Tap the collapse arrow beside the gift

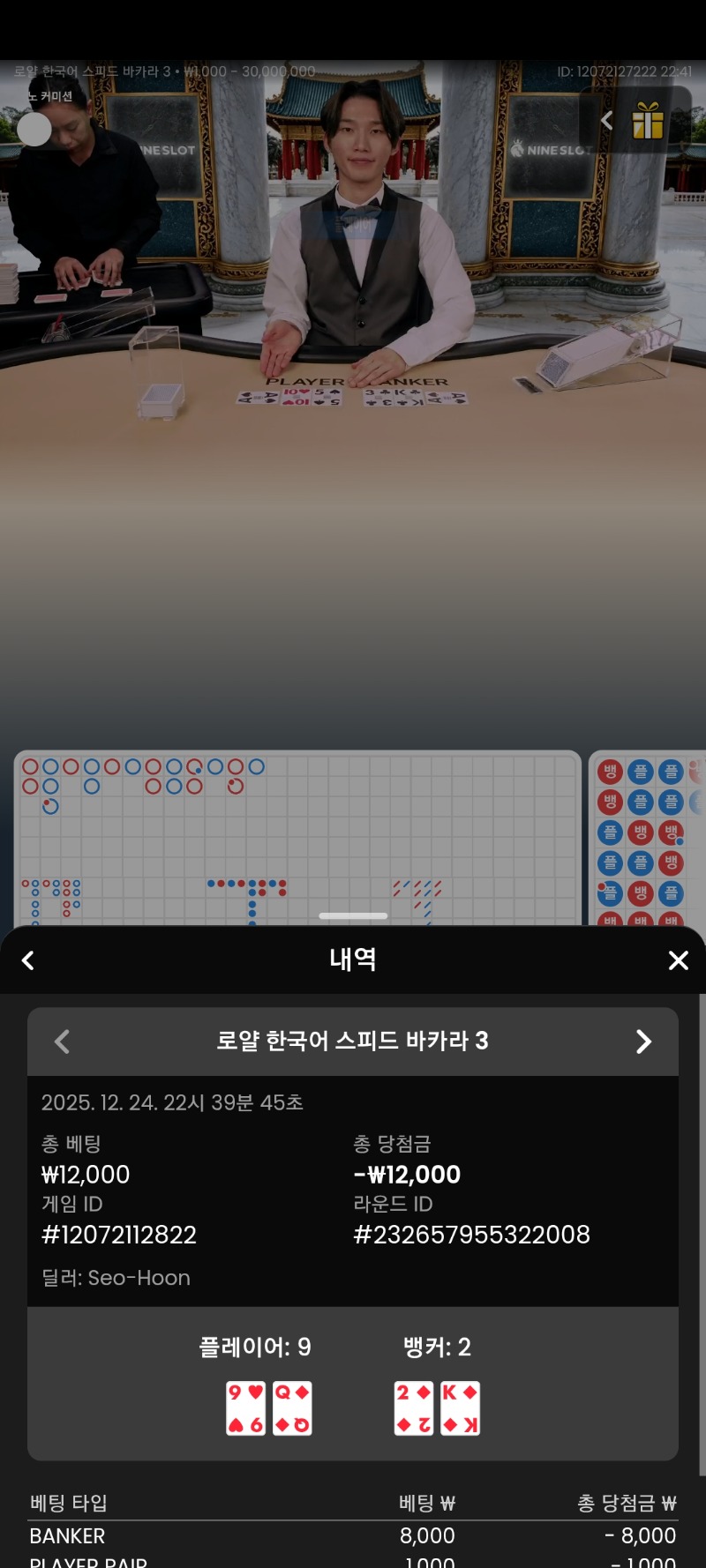click(x=606, y=121)
